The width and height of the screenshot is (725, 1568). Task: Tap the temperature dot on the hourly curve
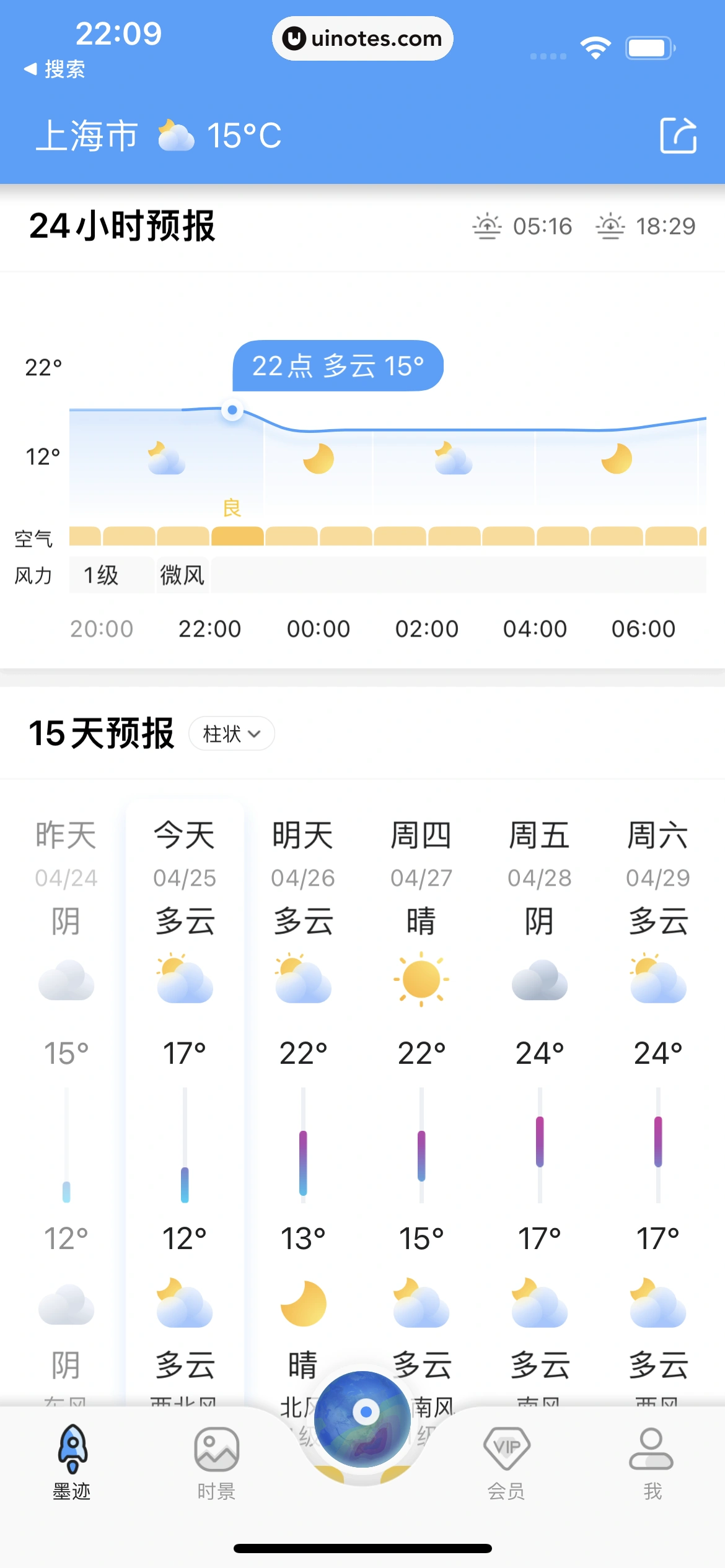[232, 410]
